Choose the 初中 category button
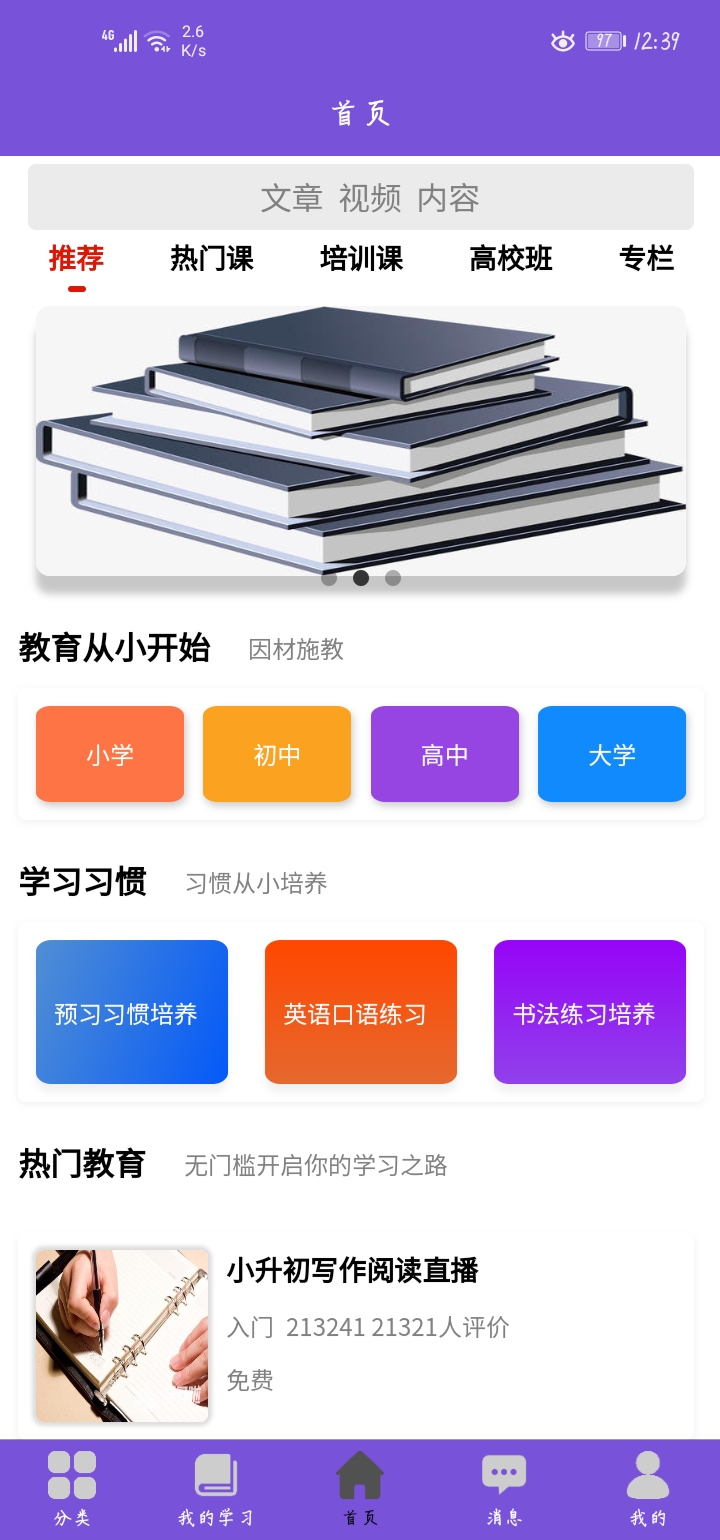Image resolution: width=720 pixels, height=1540 pixels. [277, 754]
